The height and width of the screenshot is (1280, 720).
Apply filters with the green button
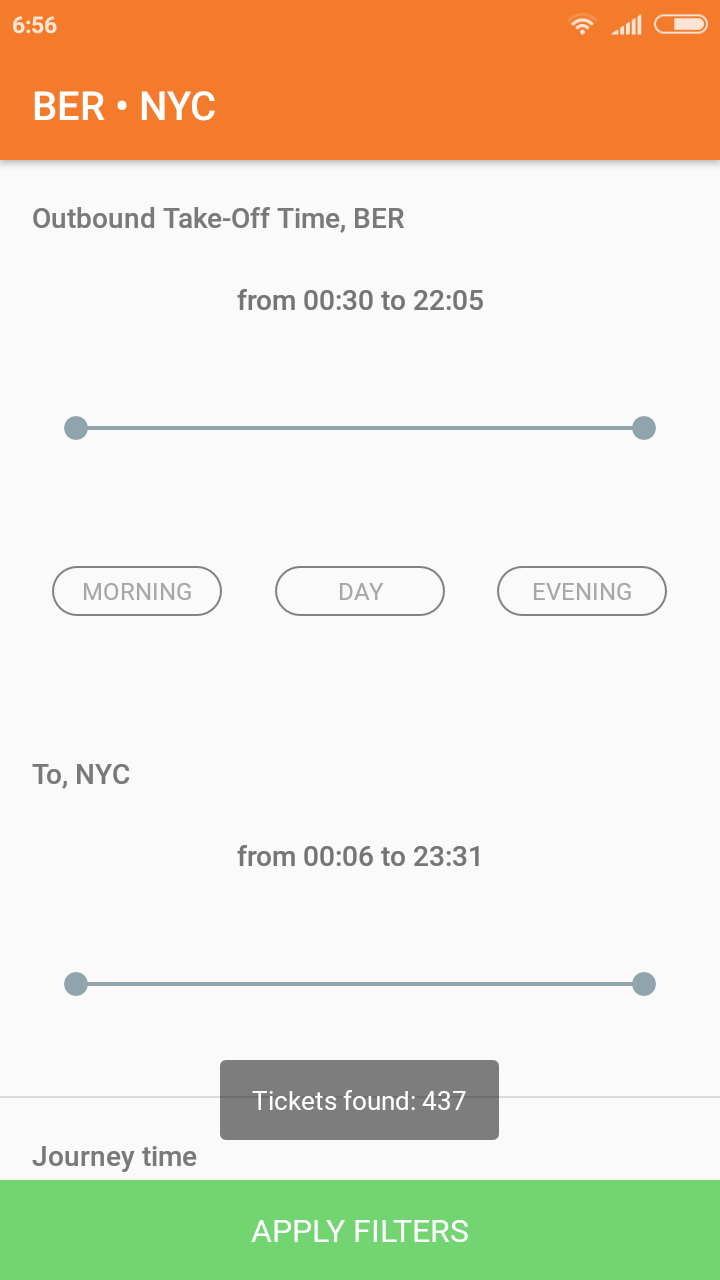pyautogui.click(x=360, y=1230)
